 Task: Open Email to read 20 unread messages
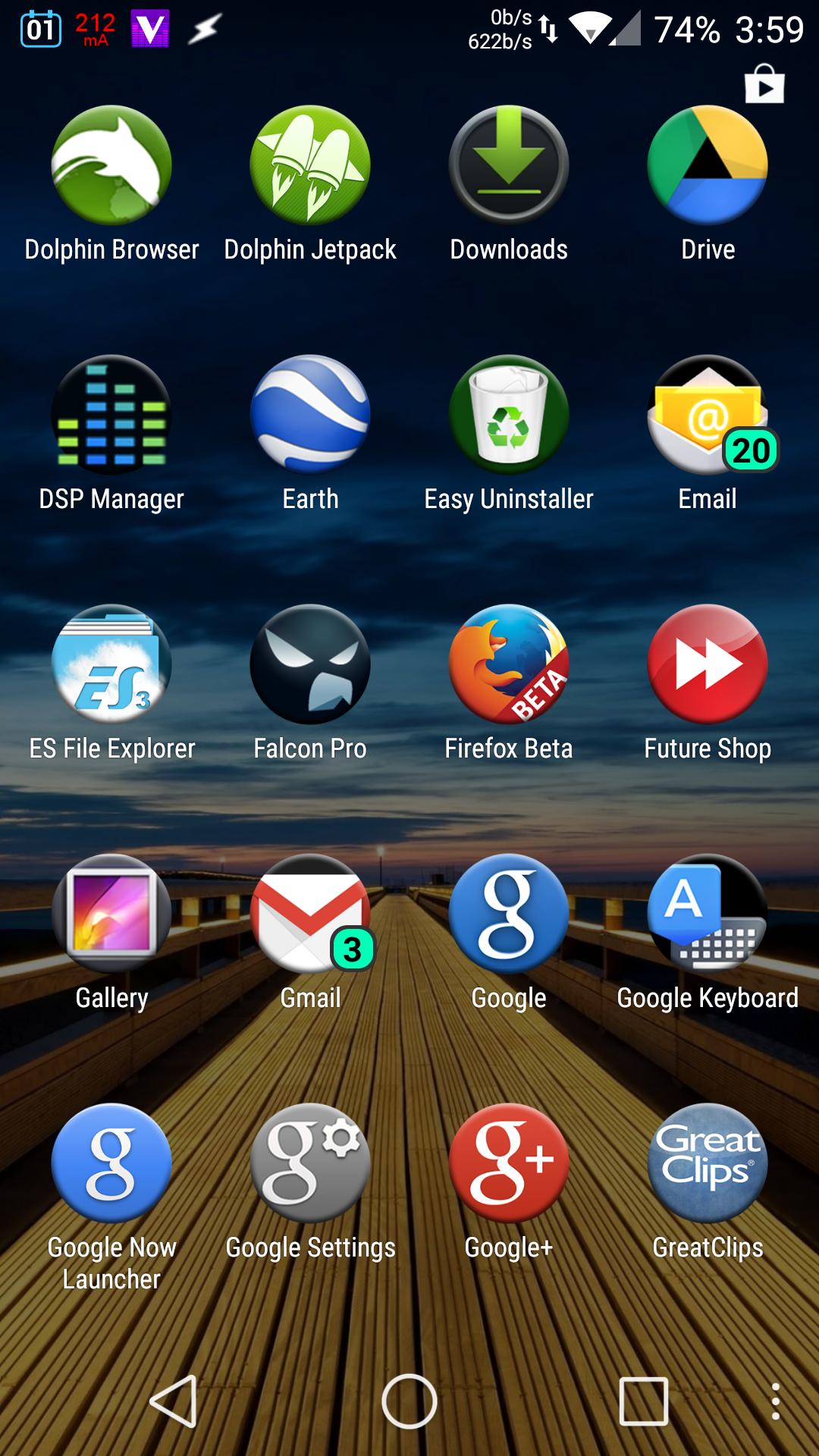(x=707, y=415)
